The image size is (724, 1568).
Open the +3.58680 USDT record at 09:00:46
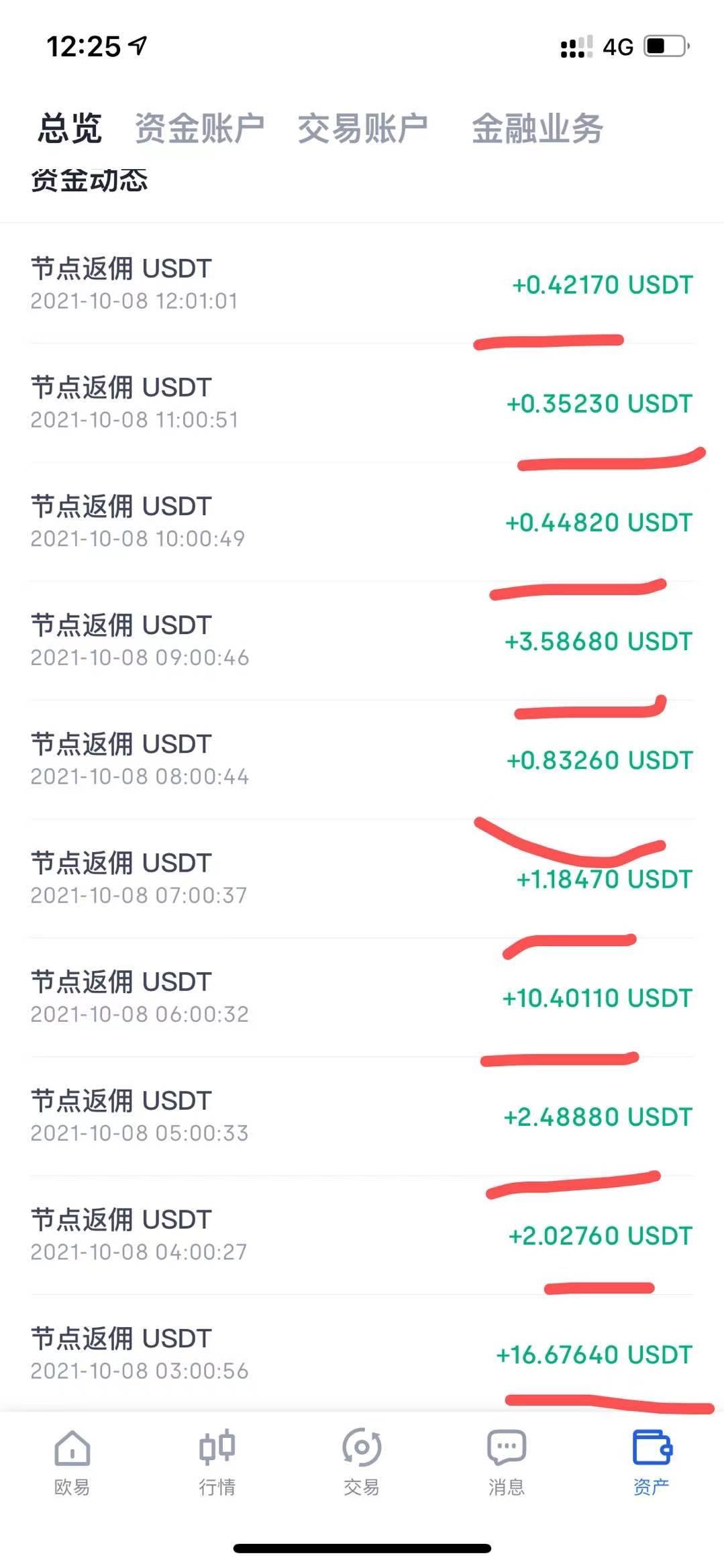click(362, 641)
